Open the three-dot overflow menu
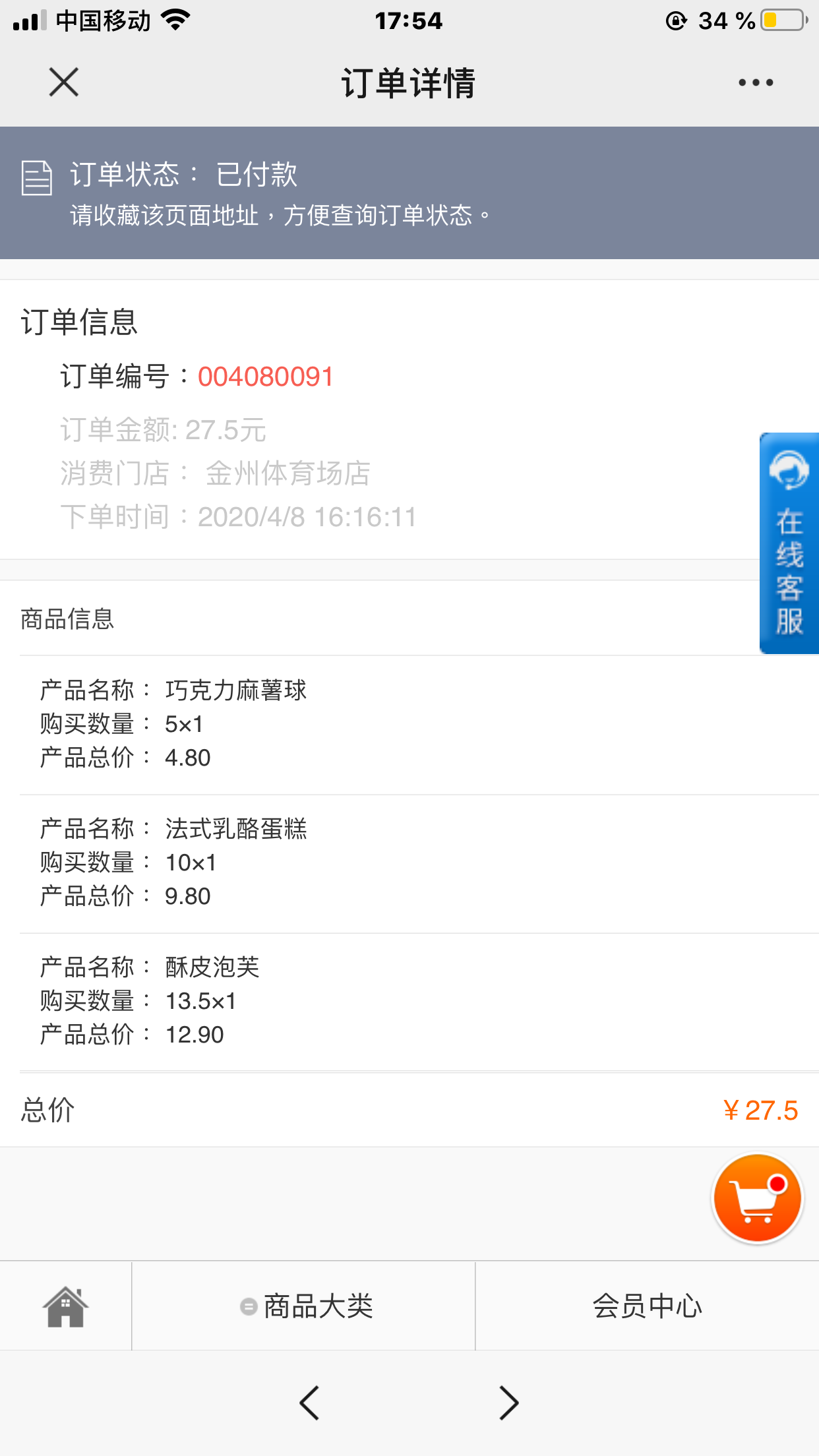Image resolution: width=819 pixels, height=1456 pixels. tap(756, 82)
